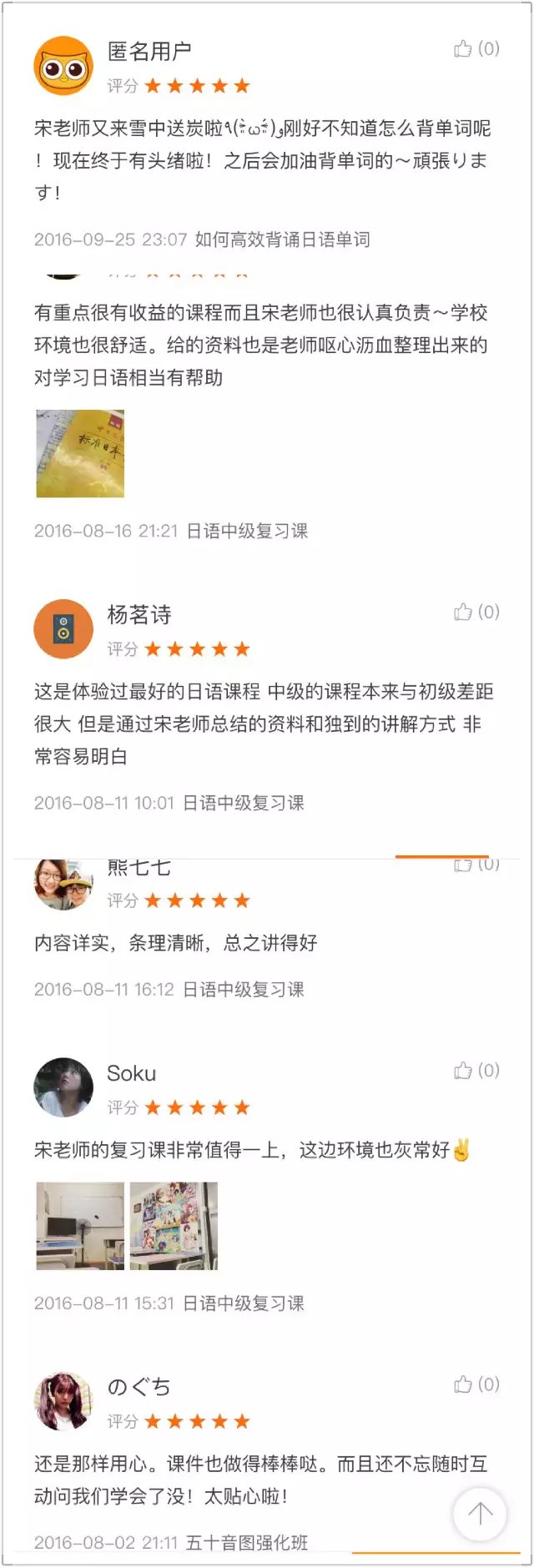Screen dimensions: 534x1568
Task: Open Soku's photo of the poster wall
Action: point(174,1226)
